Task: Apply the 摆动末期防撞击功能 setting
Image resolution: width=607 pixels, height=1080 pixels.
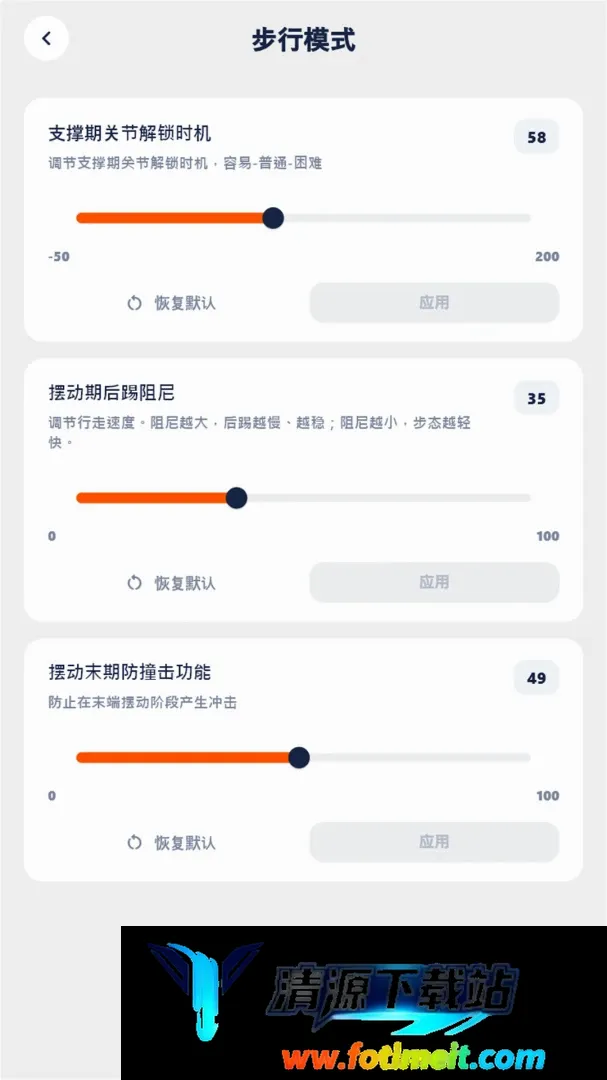Action: point(434,842)
